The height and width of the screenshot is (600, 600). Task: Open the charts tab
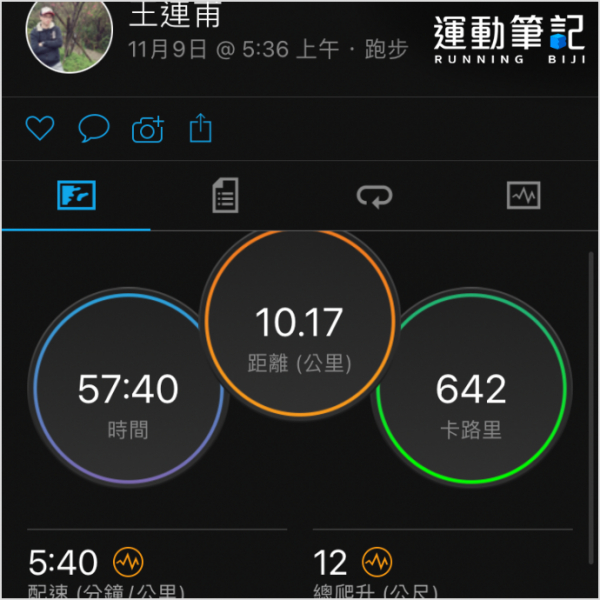[523, 195]
